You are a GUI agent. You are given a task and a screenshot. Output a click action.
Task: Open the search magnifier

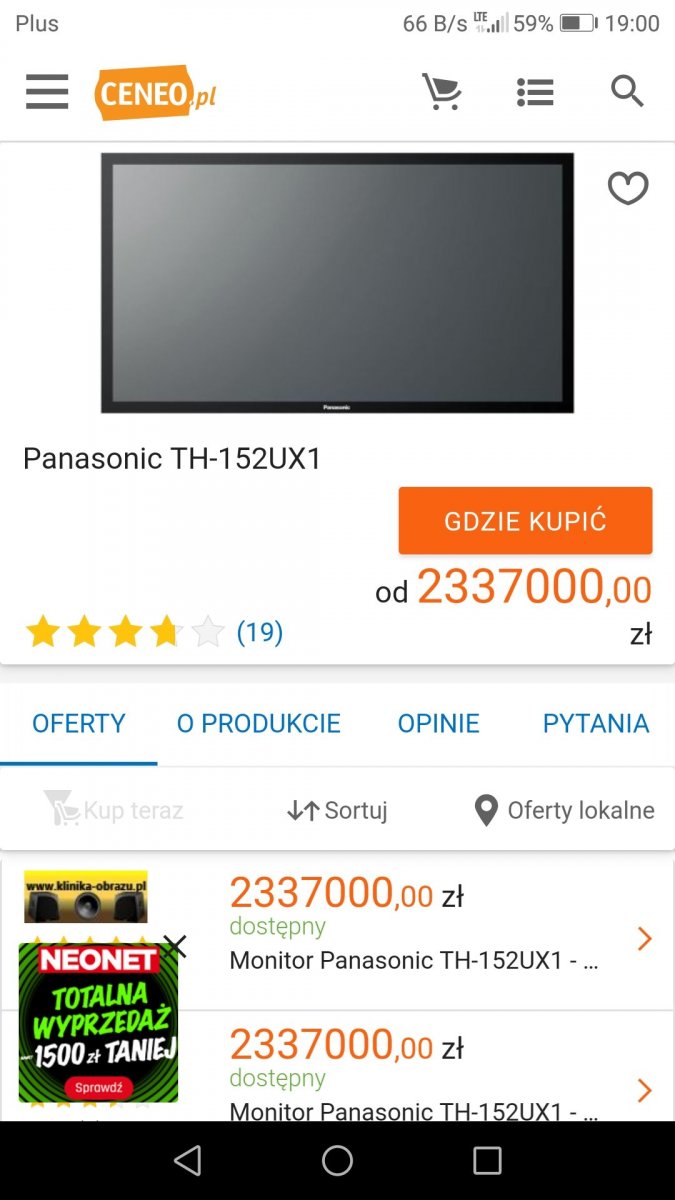tap(627, 92)
